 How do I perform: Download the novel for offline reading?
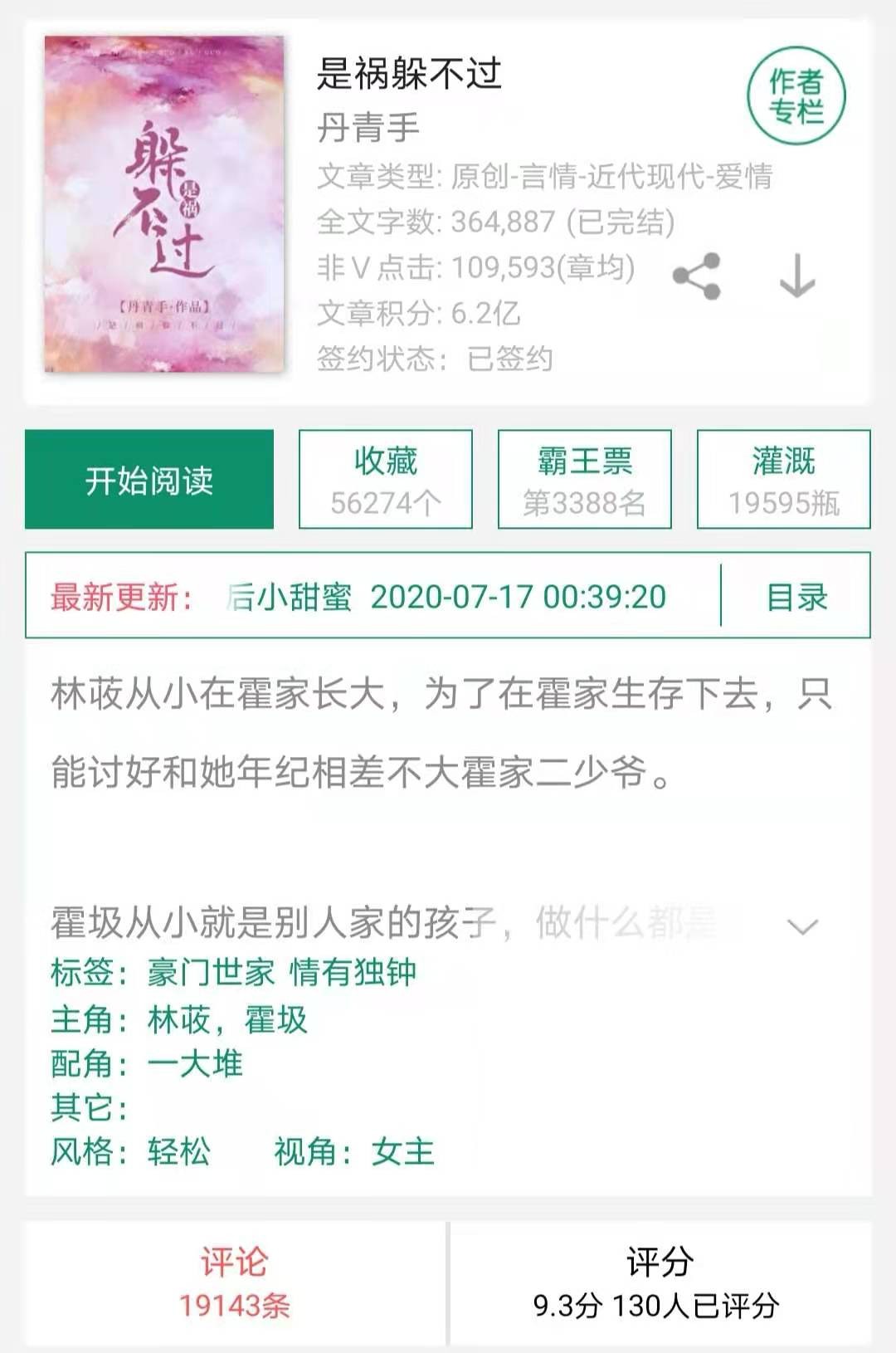pyautogui.click(x=797, y=276)
